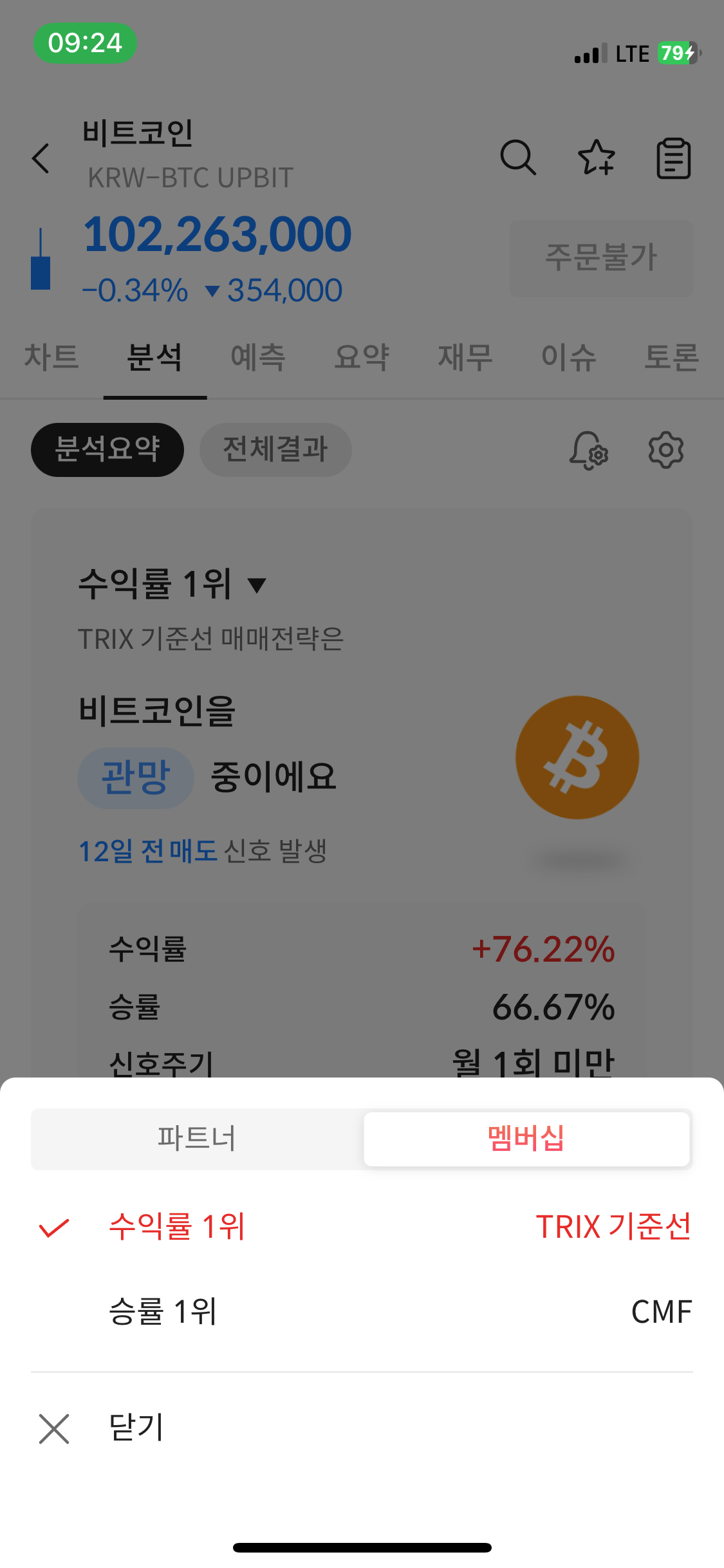Switch to the 파트너 option
The width and height of the screenshot is (724, 1568).
point(196,1138)
